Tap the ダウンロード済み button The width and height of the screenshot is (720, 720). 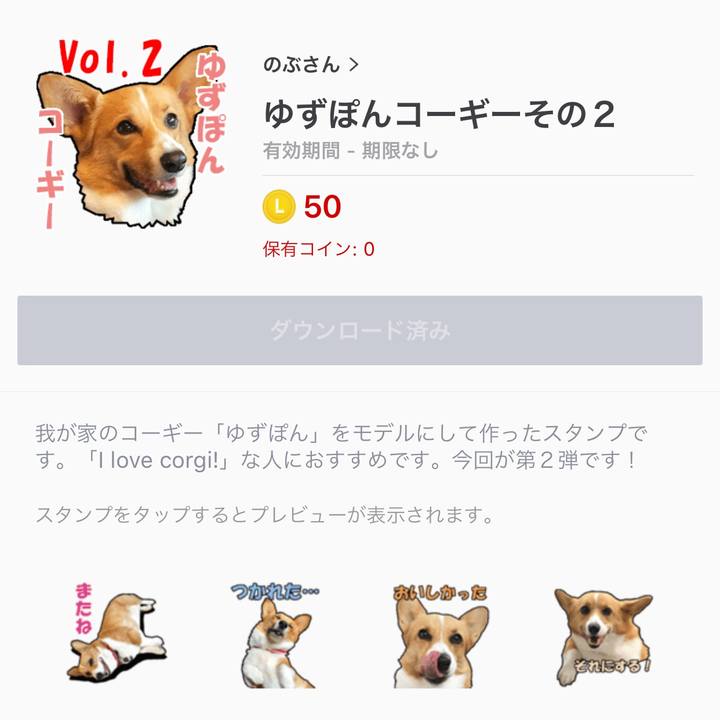[360, 331]
